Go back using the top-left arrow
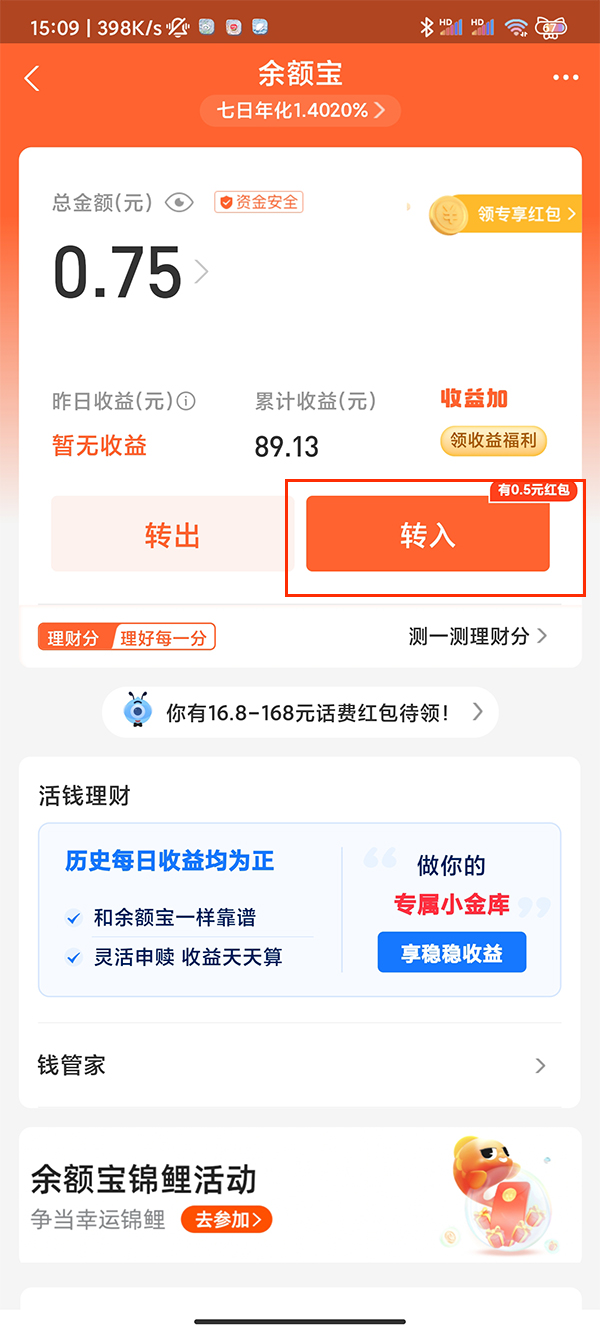 [32, 78]
